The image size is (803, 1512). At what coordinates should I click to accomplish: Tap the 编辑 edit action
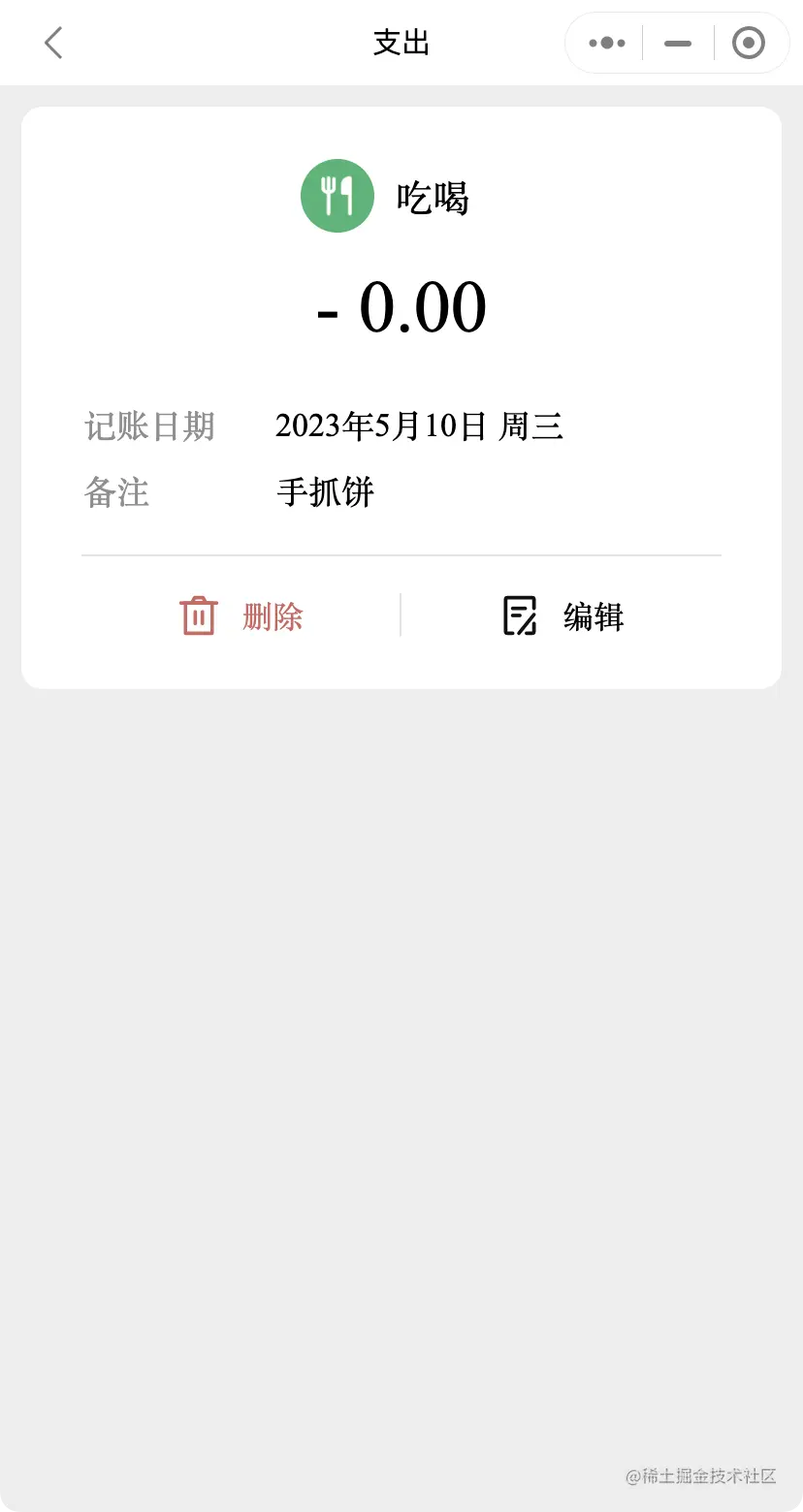click(x=593, y=617)
